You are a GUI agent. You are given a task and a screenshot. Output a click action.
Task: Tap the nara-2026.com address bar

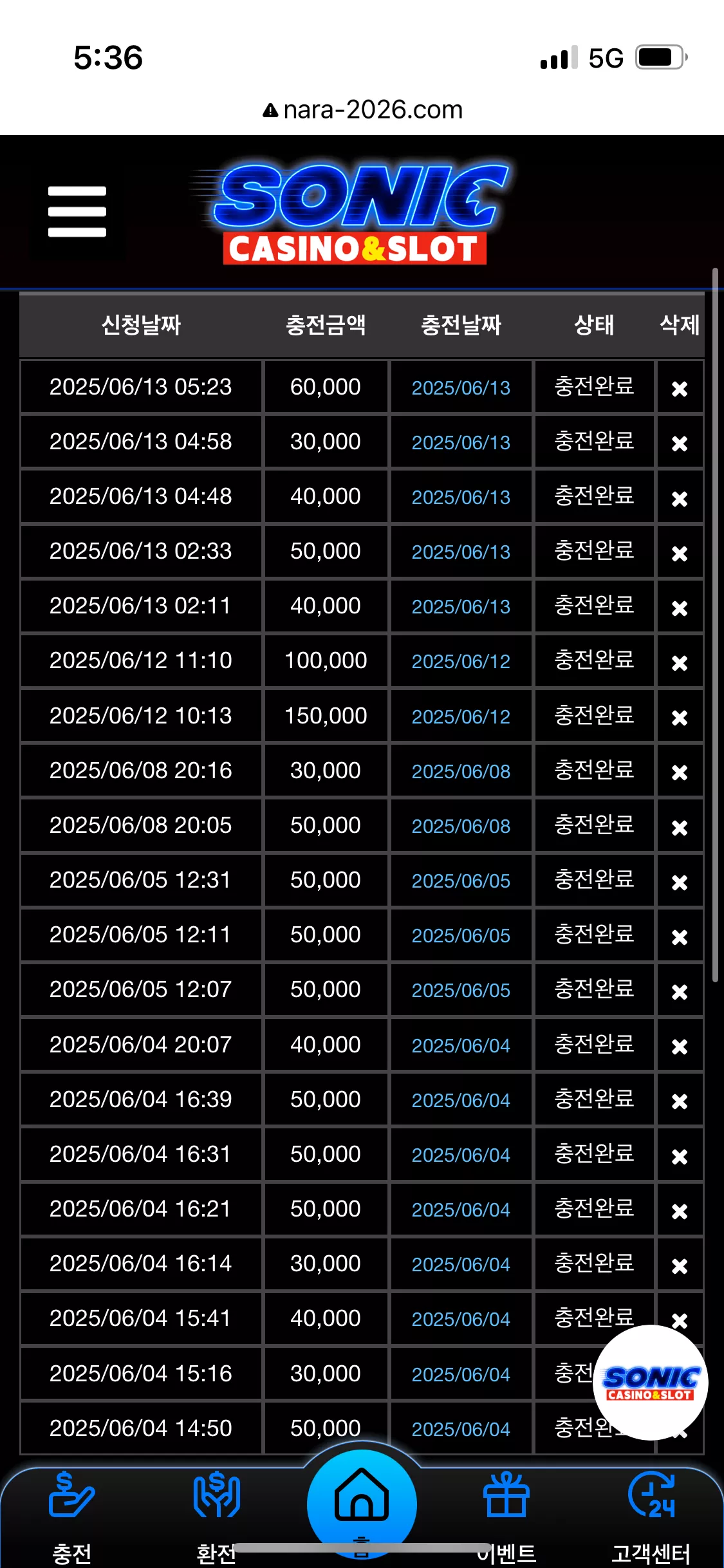(x=362, y=109)
